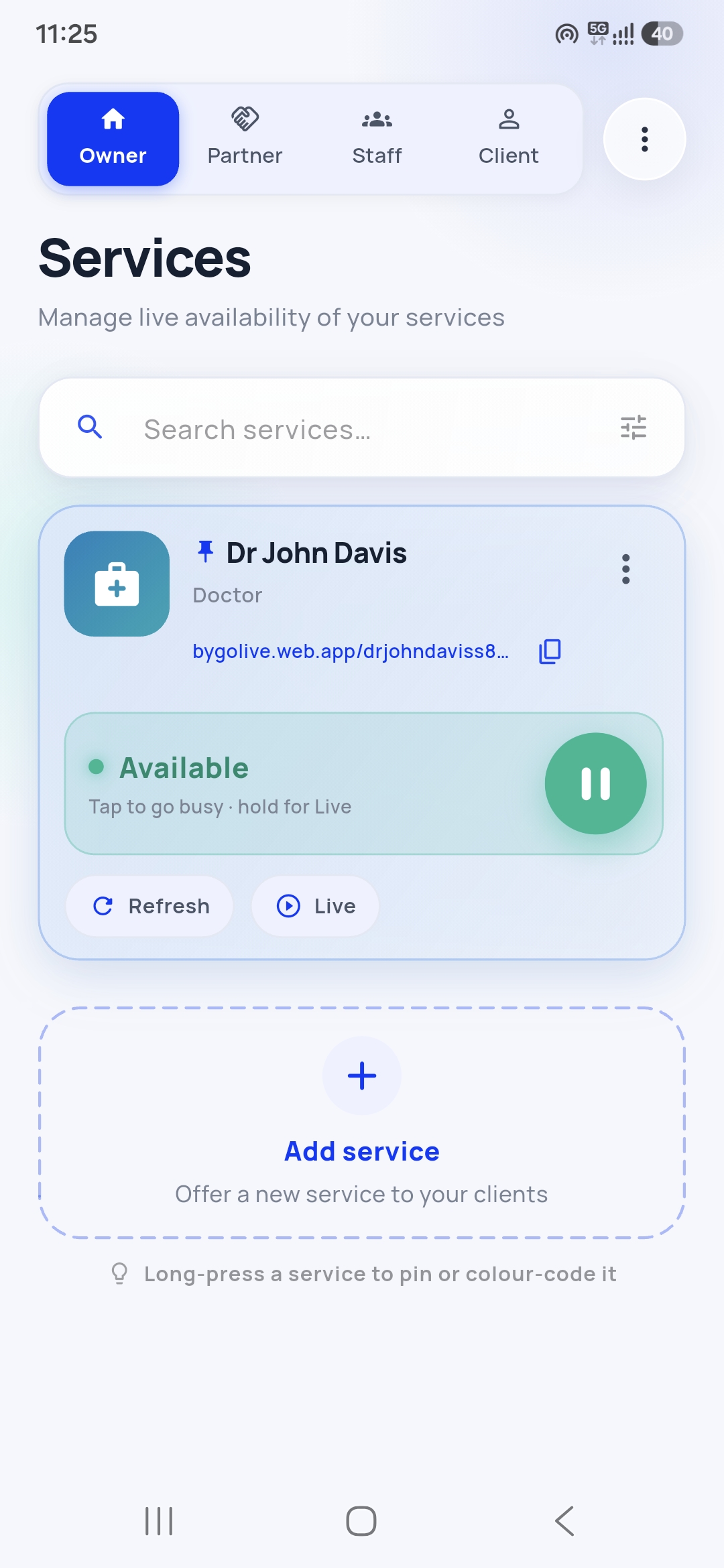
Task: Open recent apps from navigation bar
Action: [x=159, y=1521]
